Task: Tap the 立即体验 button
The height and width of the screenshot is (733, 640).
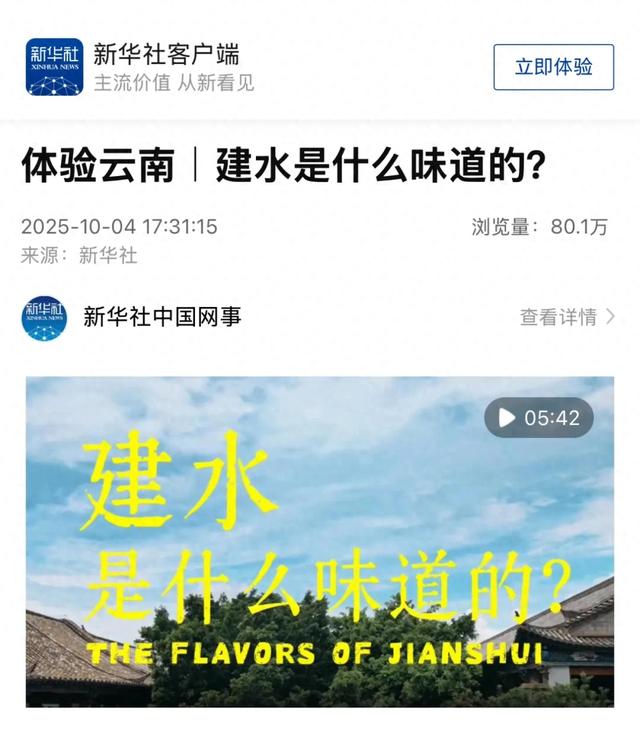Action: coord(553,67)
